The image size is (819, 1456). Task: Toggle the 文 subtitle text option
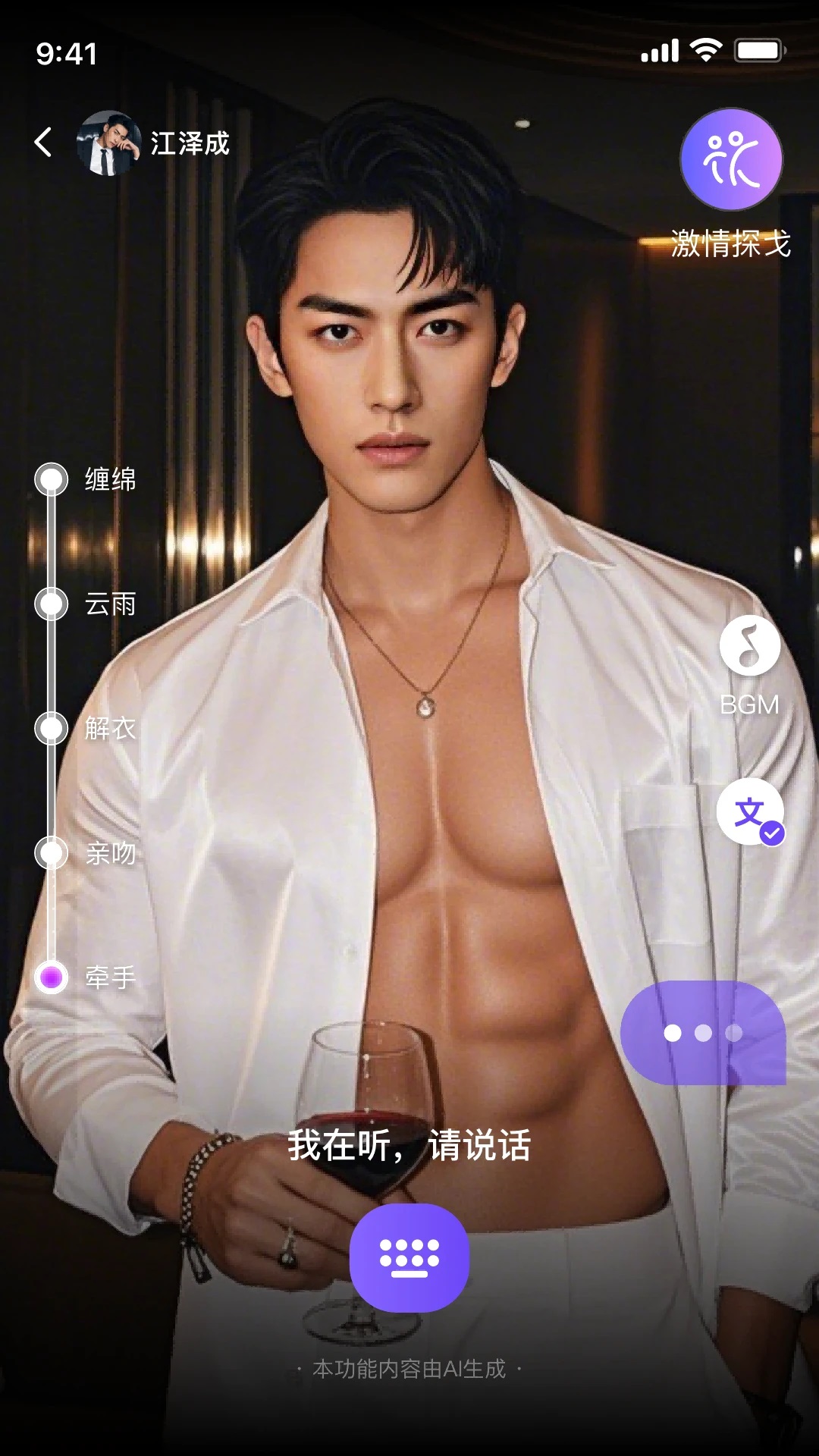pos(749,811)
